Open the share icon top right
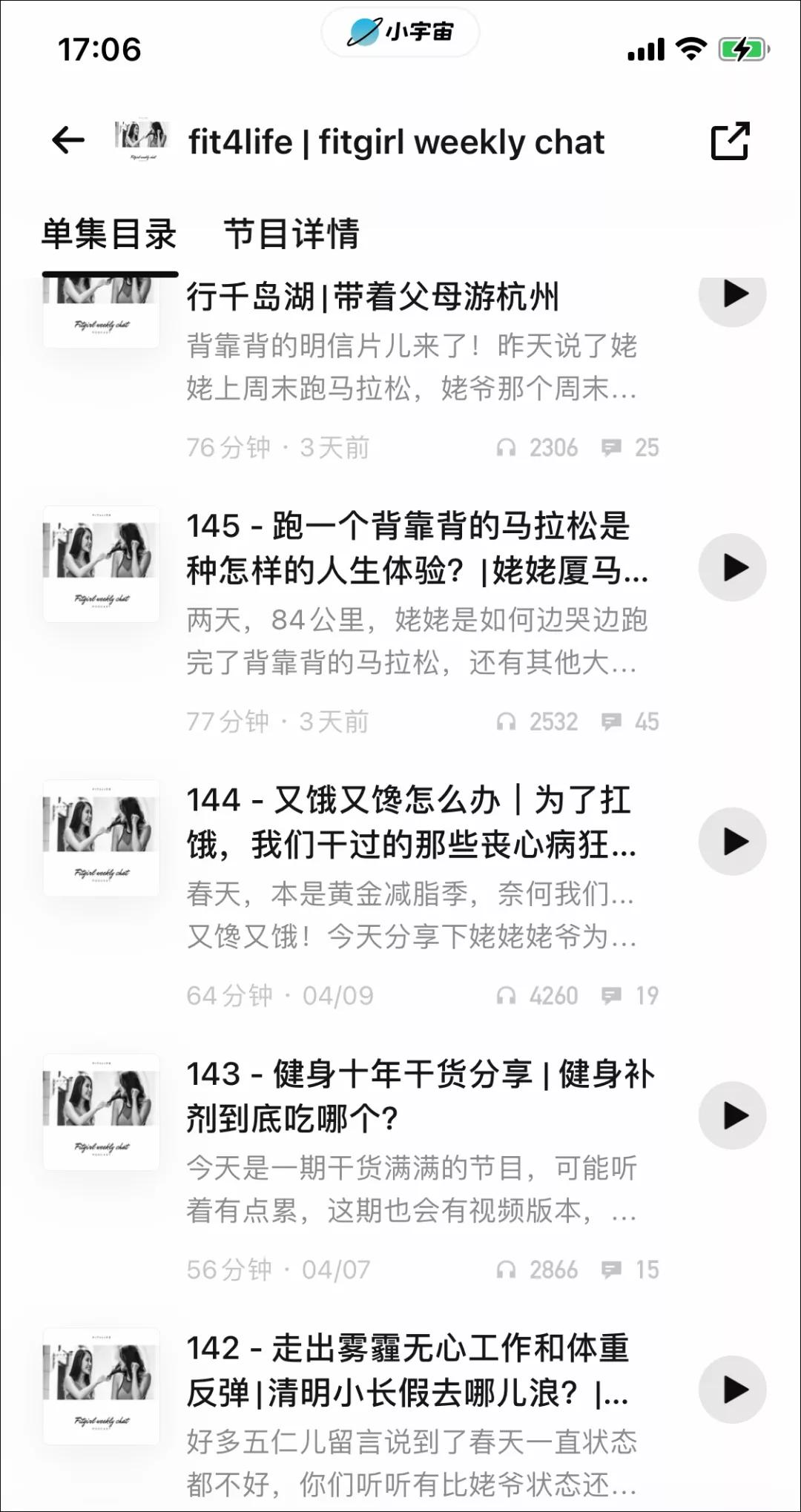Image resolution: width=801 pixels, height=1512 pixels. [x=730, y=142]
